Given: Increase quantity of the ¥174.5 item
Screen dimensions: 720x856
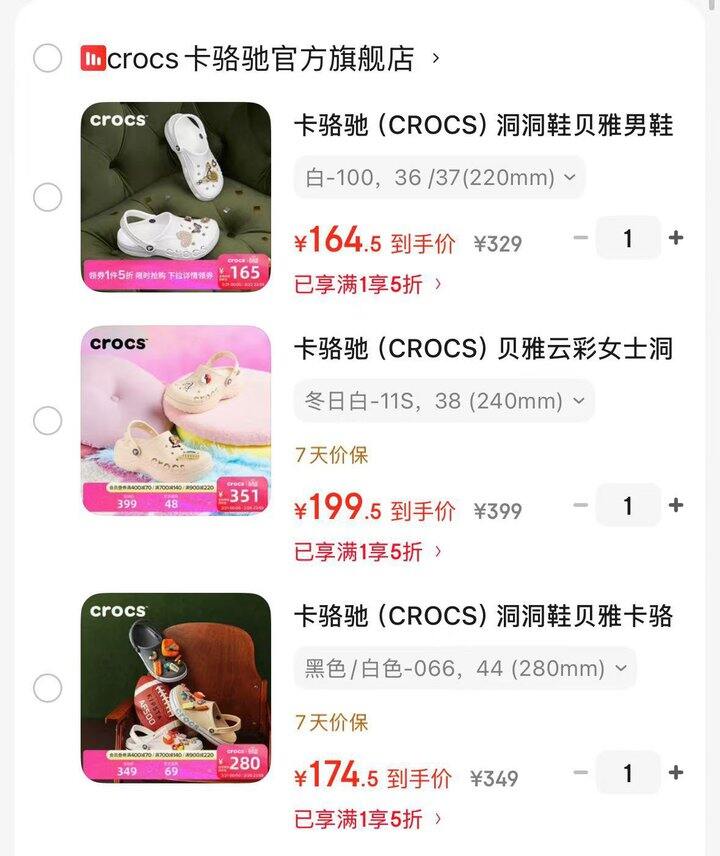Looking at the screenshot, I should (x=676, y=772).
